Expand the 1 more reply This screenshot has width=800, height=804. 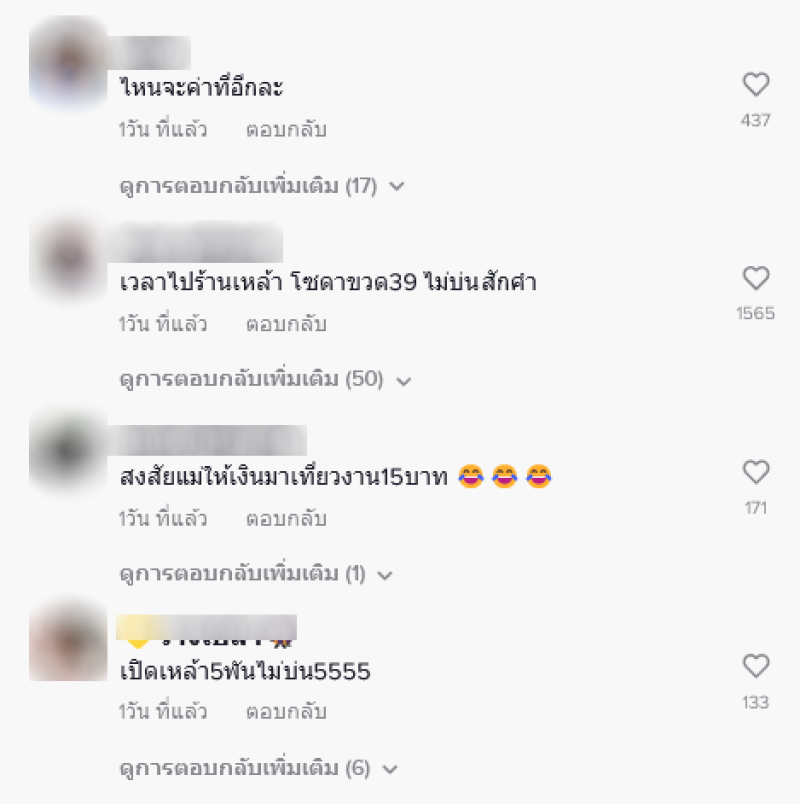[256, 575]
